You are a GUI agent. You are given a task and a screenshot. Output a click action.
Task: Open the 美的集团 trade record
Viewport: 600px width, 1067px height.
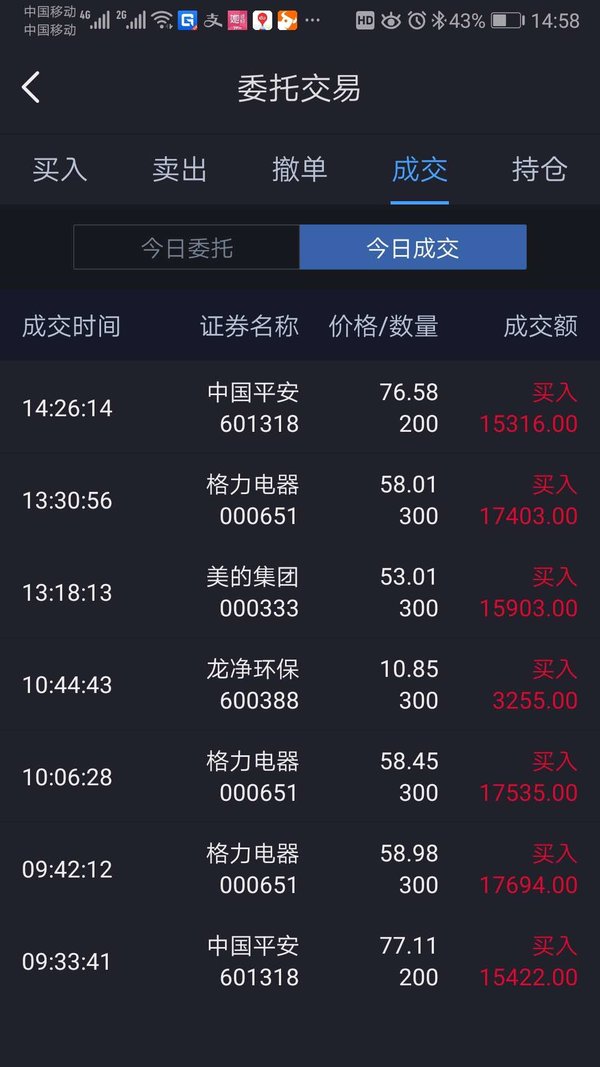coord(300,592)
